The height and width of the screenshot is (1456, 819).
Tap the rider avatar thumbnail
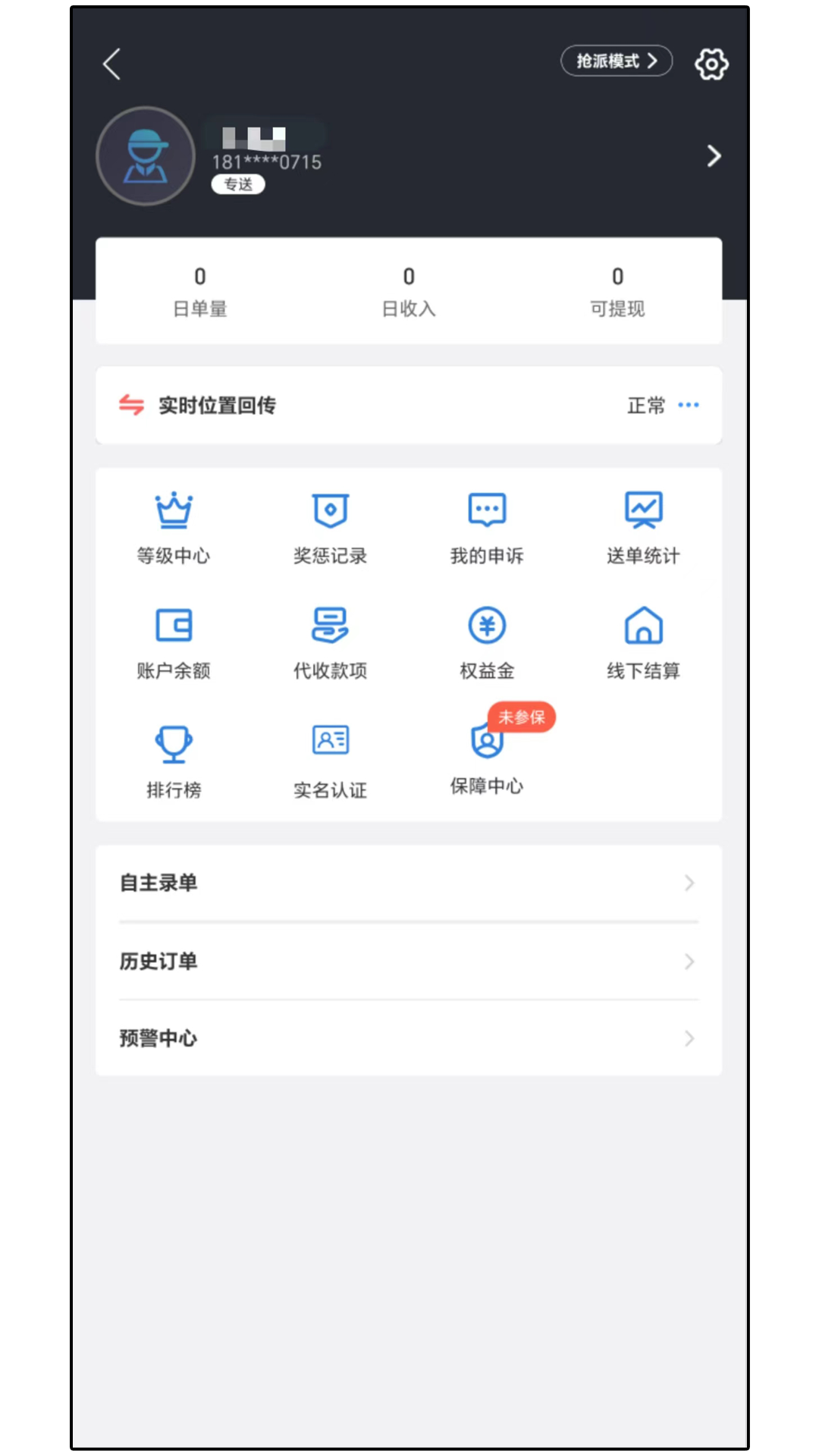pyautogui.click(x=145, y=155)
